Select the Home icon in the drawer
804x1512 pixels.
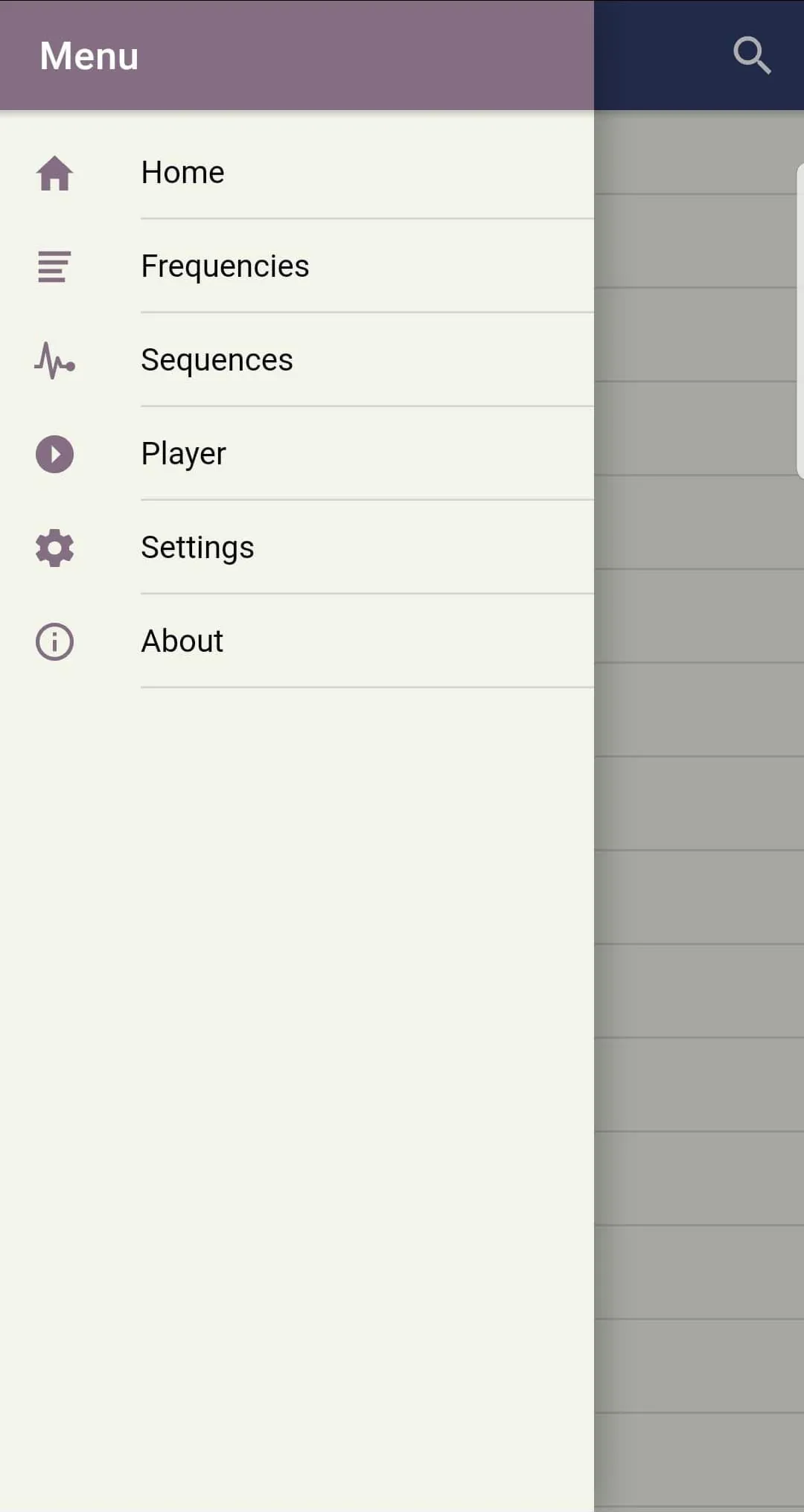(x=54, y=172)
